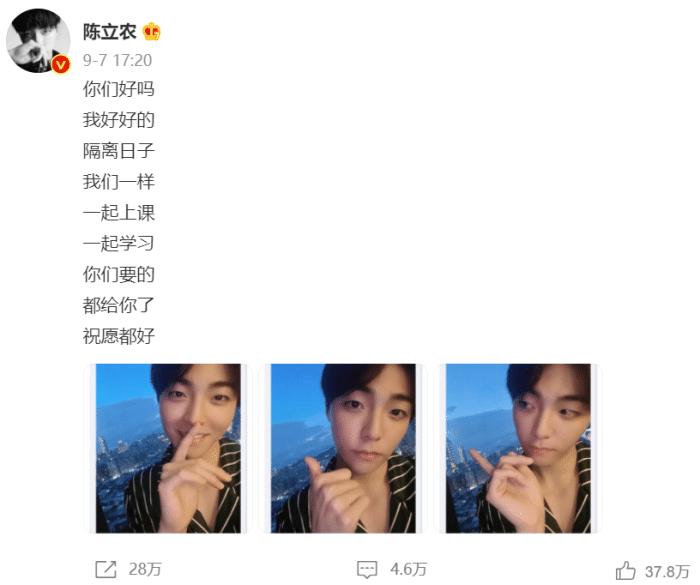Open the username 陈立农 link
700x585 pixels.
point(109,32)
